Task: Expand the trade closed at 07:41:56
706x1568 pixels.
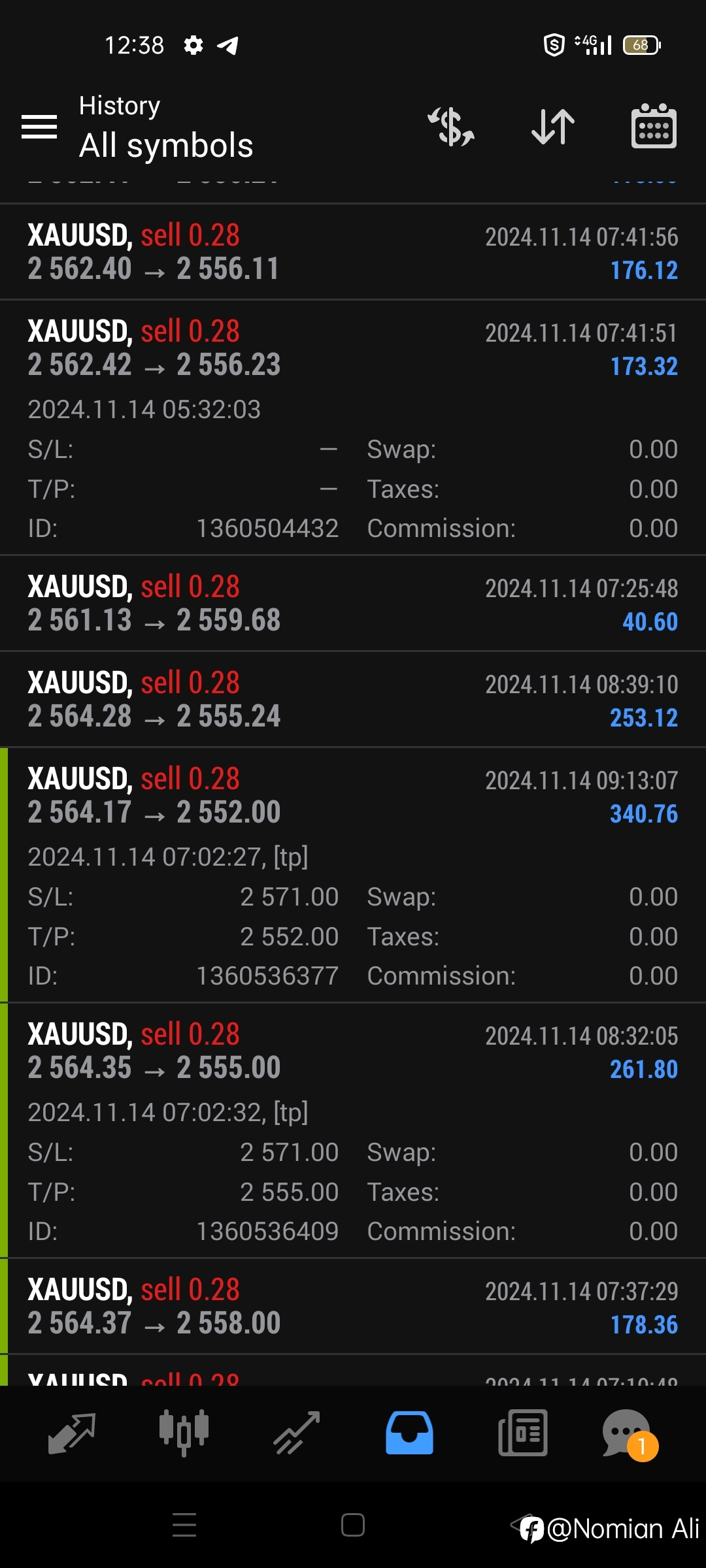Action: (353, 252)
